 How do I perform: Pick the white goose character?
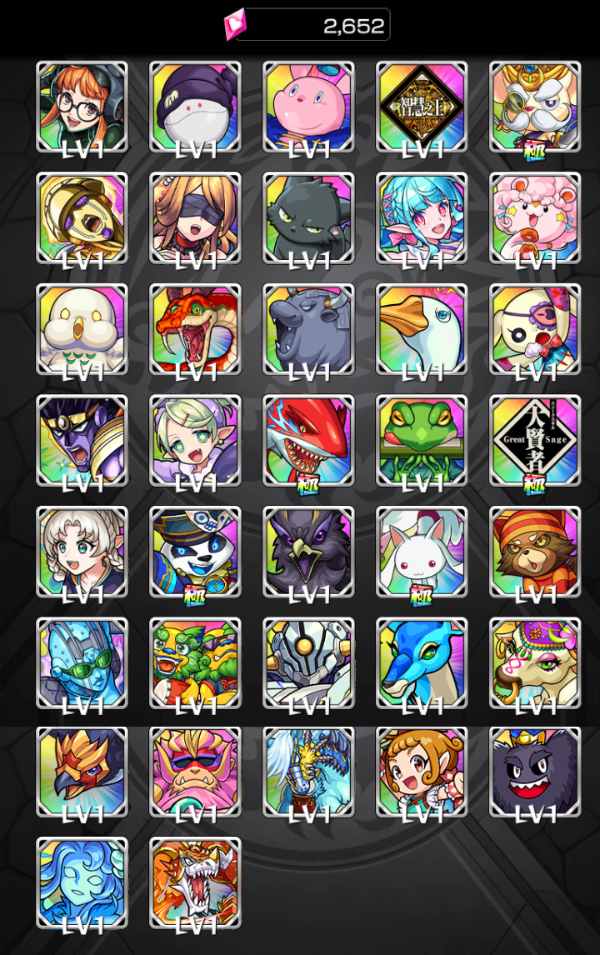tap(422, 329)
